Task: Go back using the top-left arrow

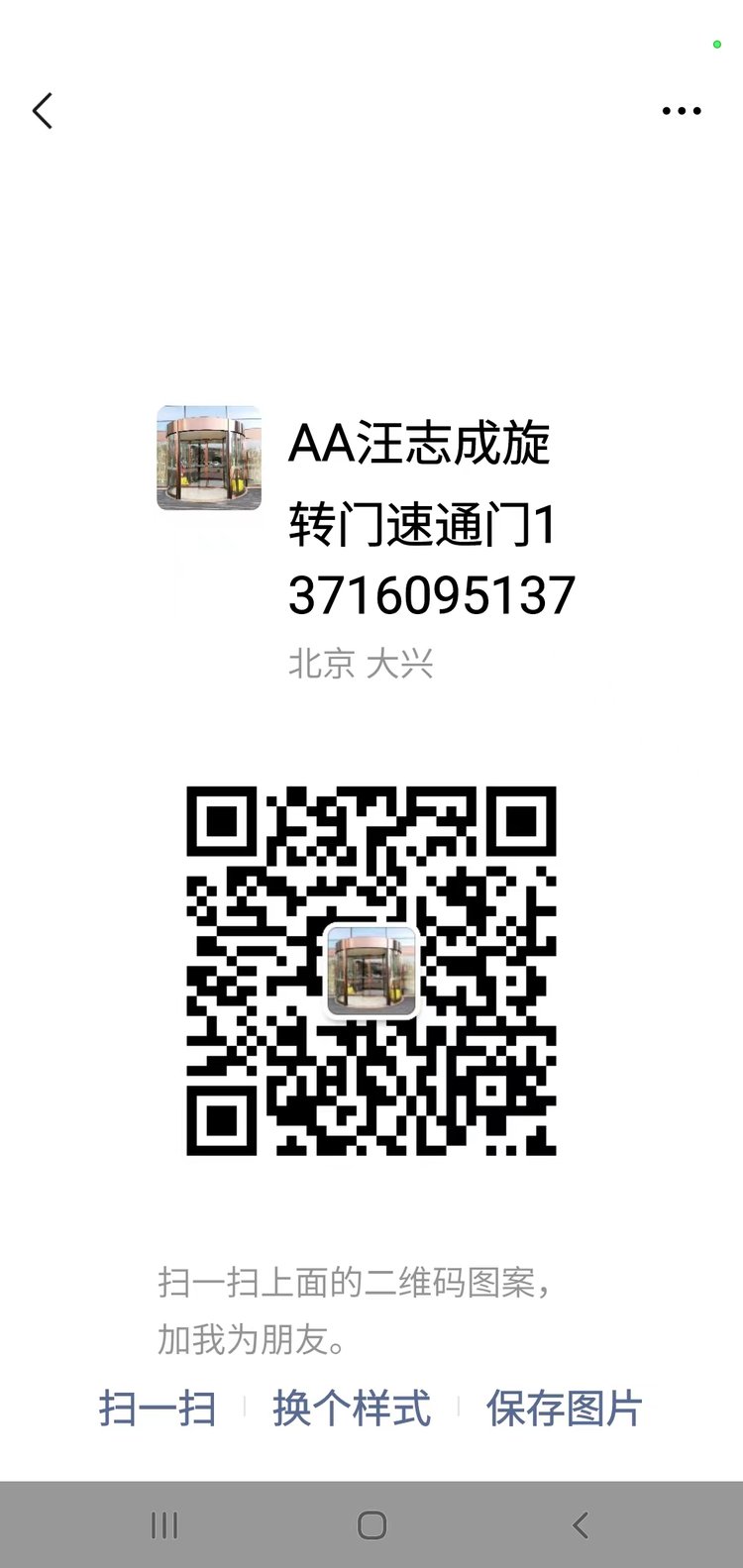Action: tap(43, 111)
